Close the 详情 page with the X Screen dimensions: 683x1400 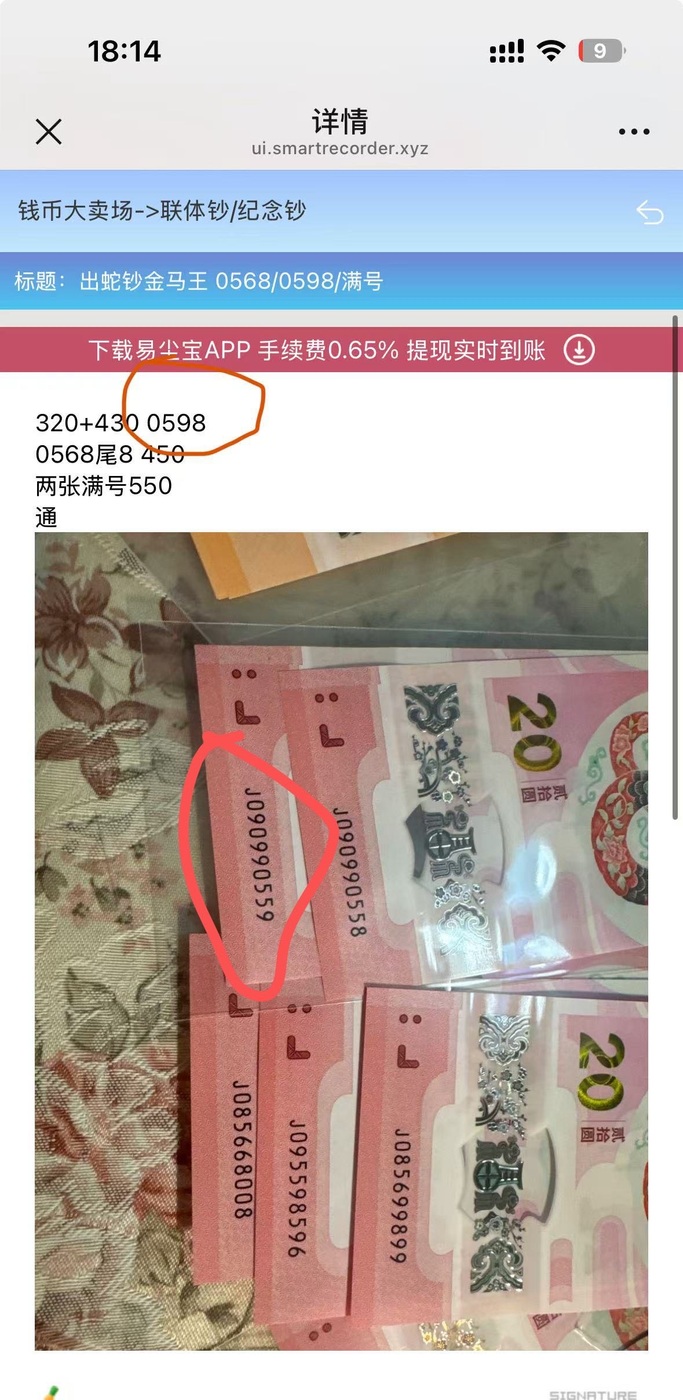click(48, 131)
